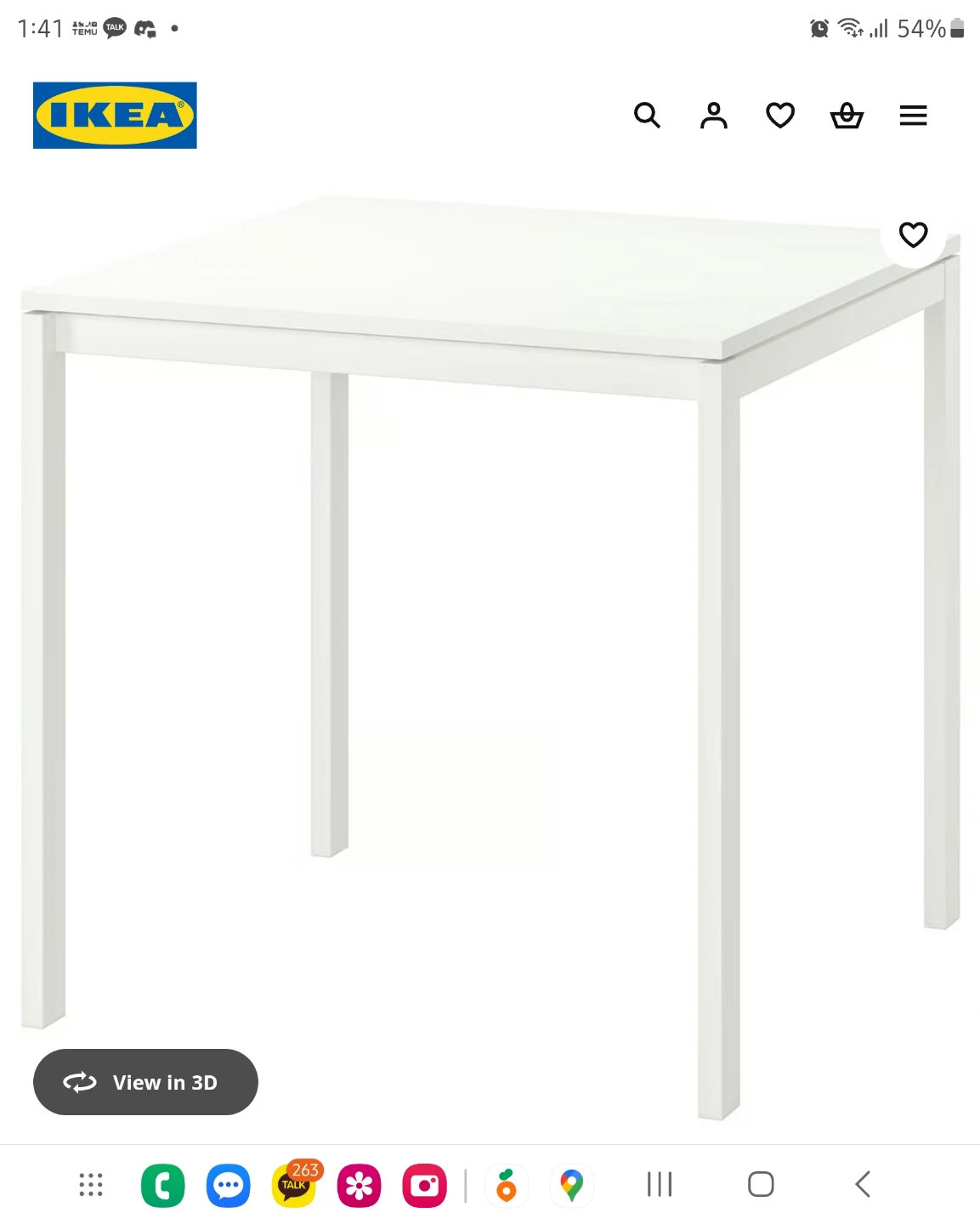Screen dimensions: 980x1224
Task: Open the shopping bag icon
Action: [847, 116]
